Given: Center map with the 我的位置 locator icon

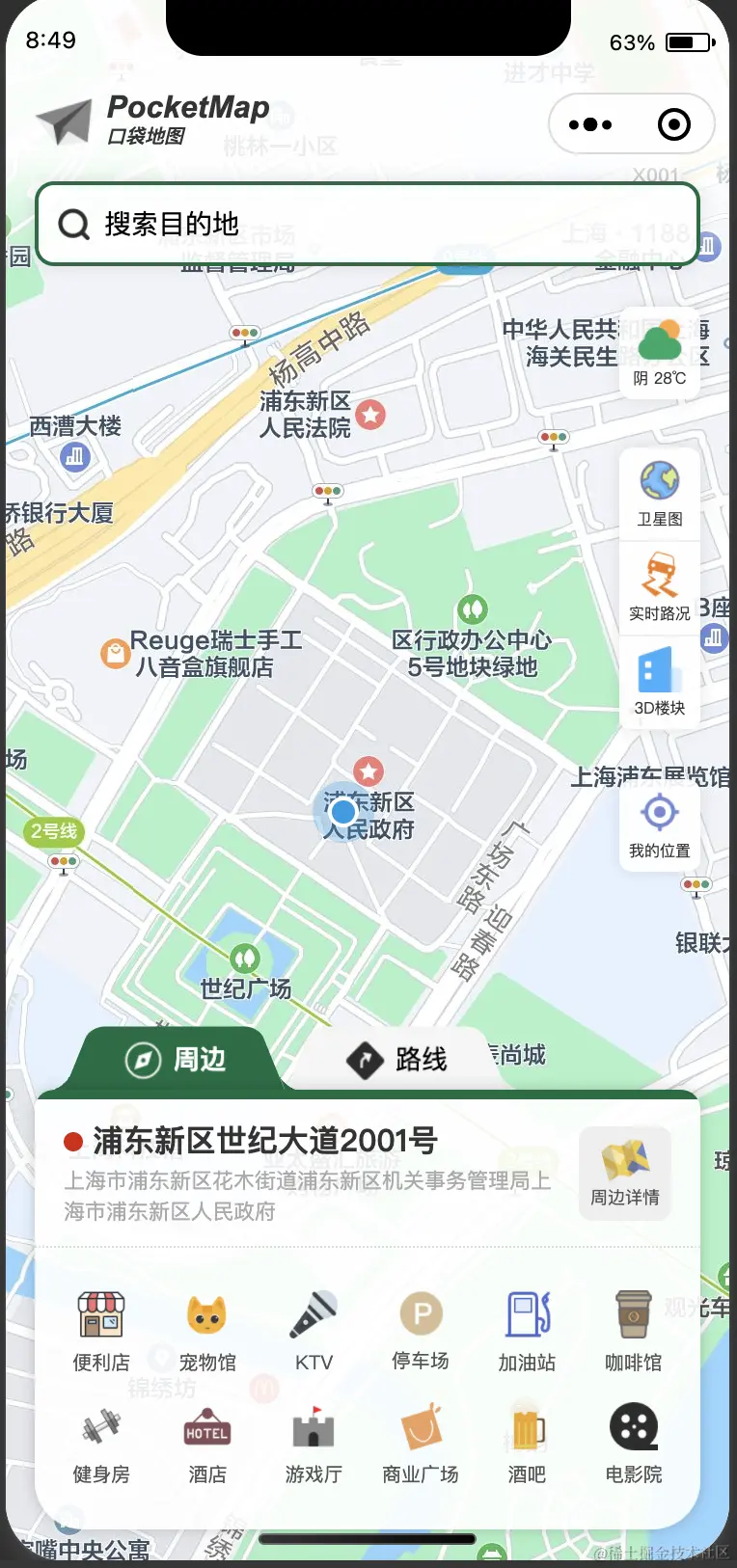Looking at the screenshot, I should point(659,825).
